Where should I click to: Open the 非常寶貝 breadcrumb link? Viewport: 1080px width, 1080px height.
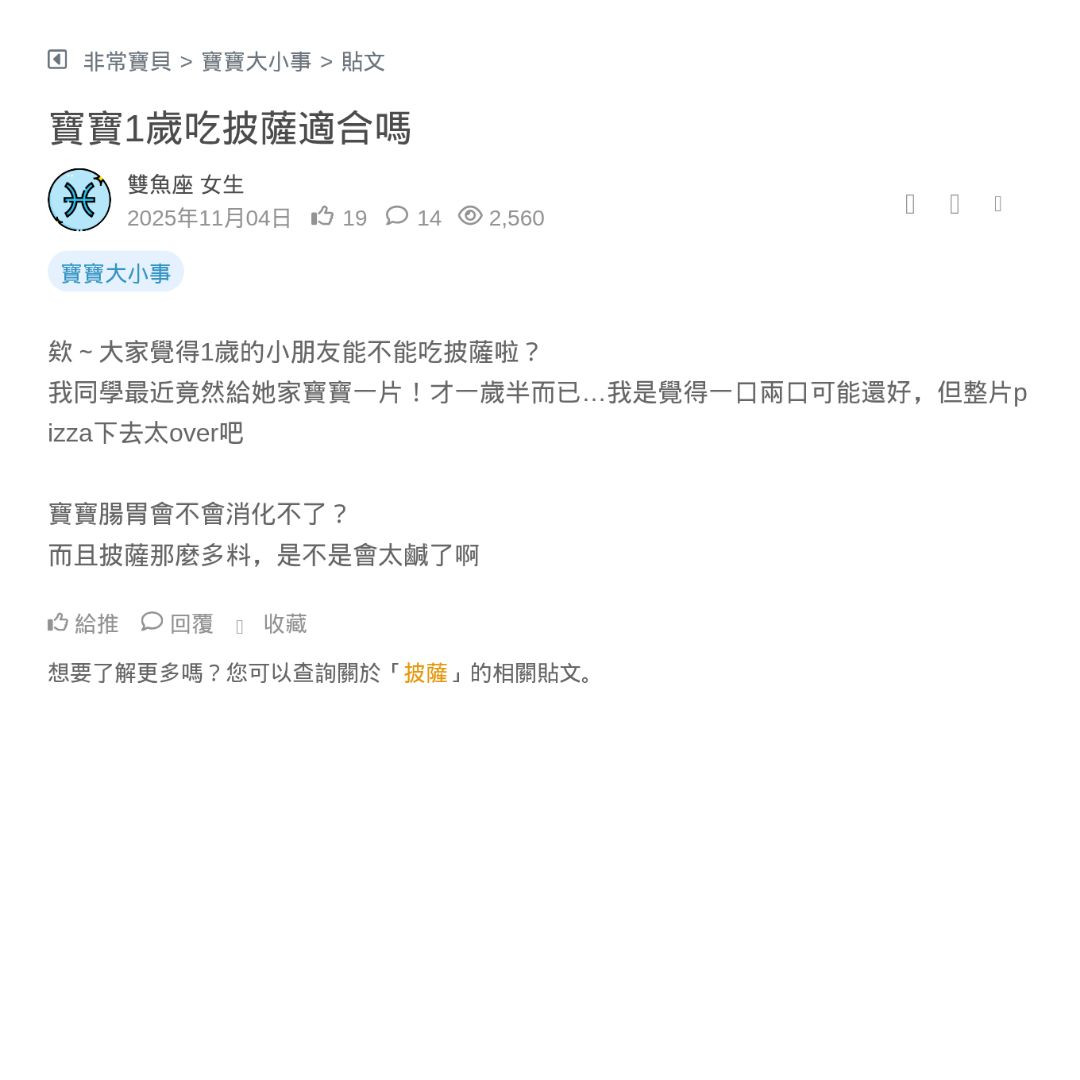pos(127,62)
